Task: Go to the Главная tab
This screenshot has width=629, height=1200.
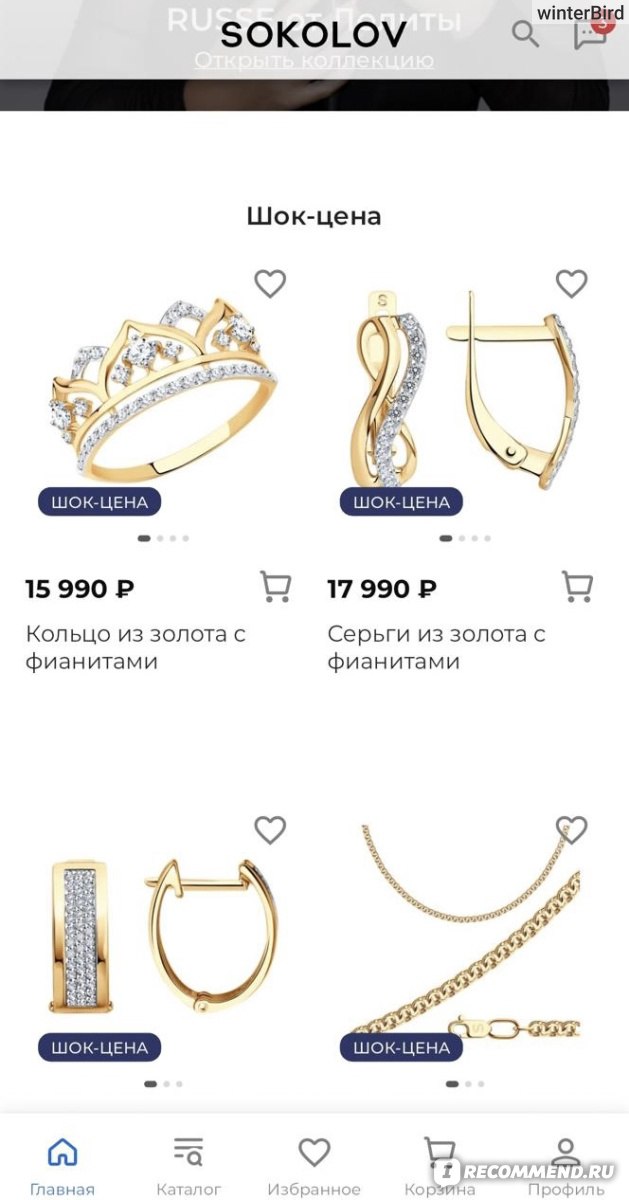Action: pos(62,1166)
